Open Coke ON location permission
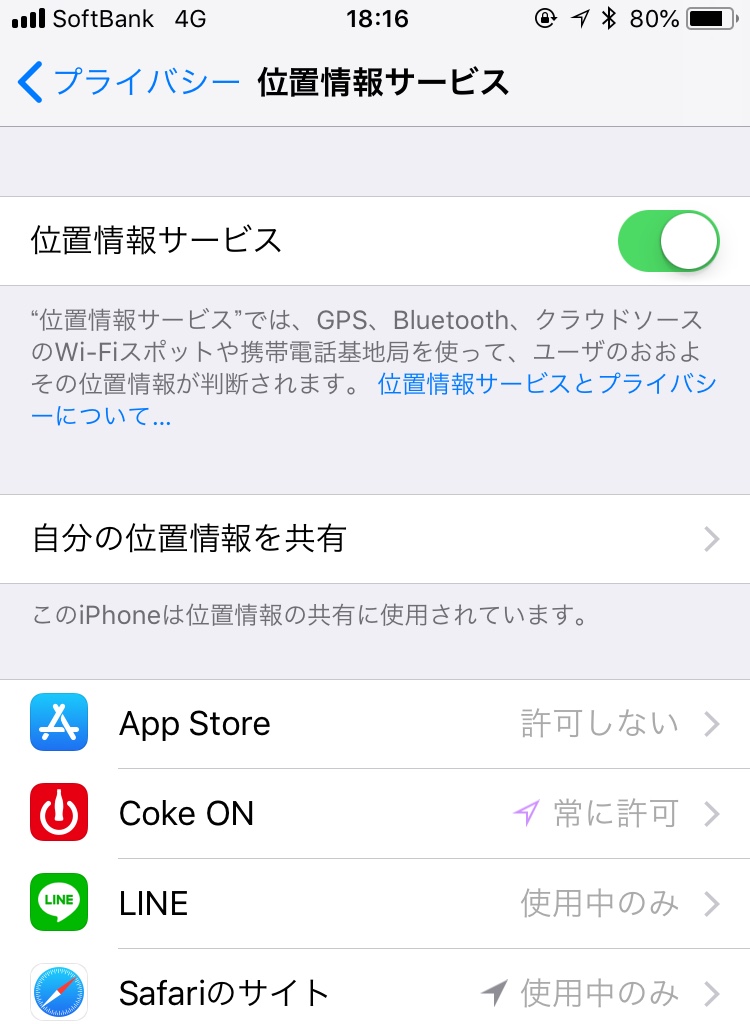This screenshot has width=750, height=1024. (x=375, y=814)
